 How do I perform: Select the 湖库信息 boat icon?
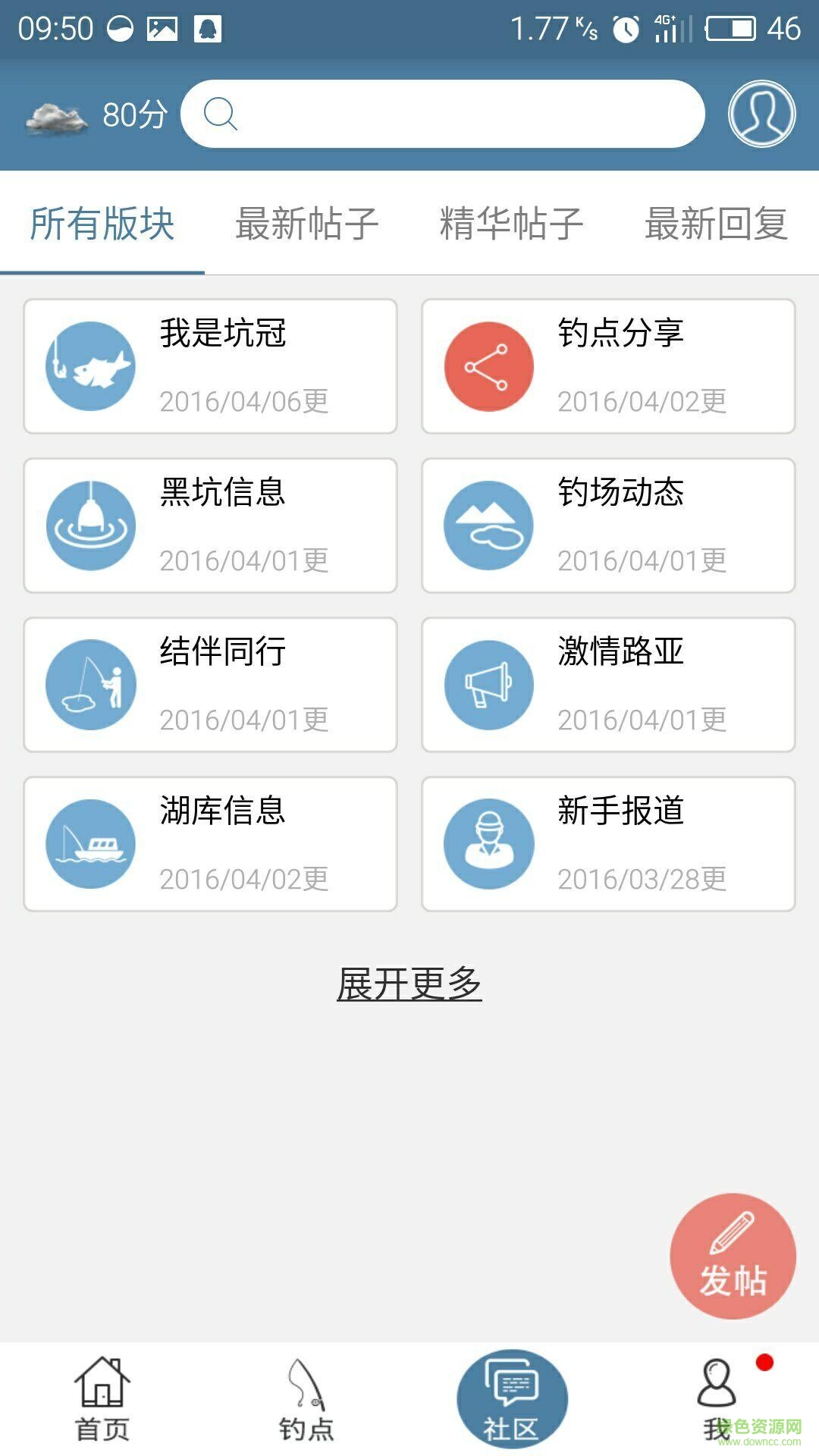[90, 843]
